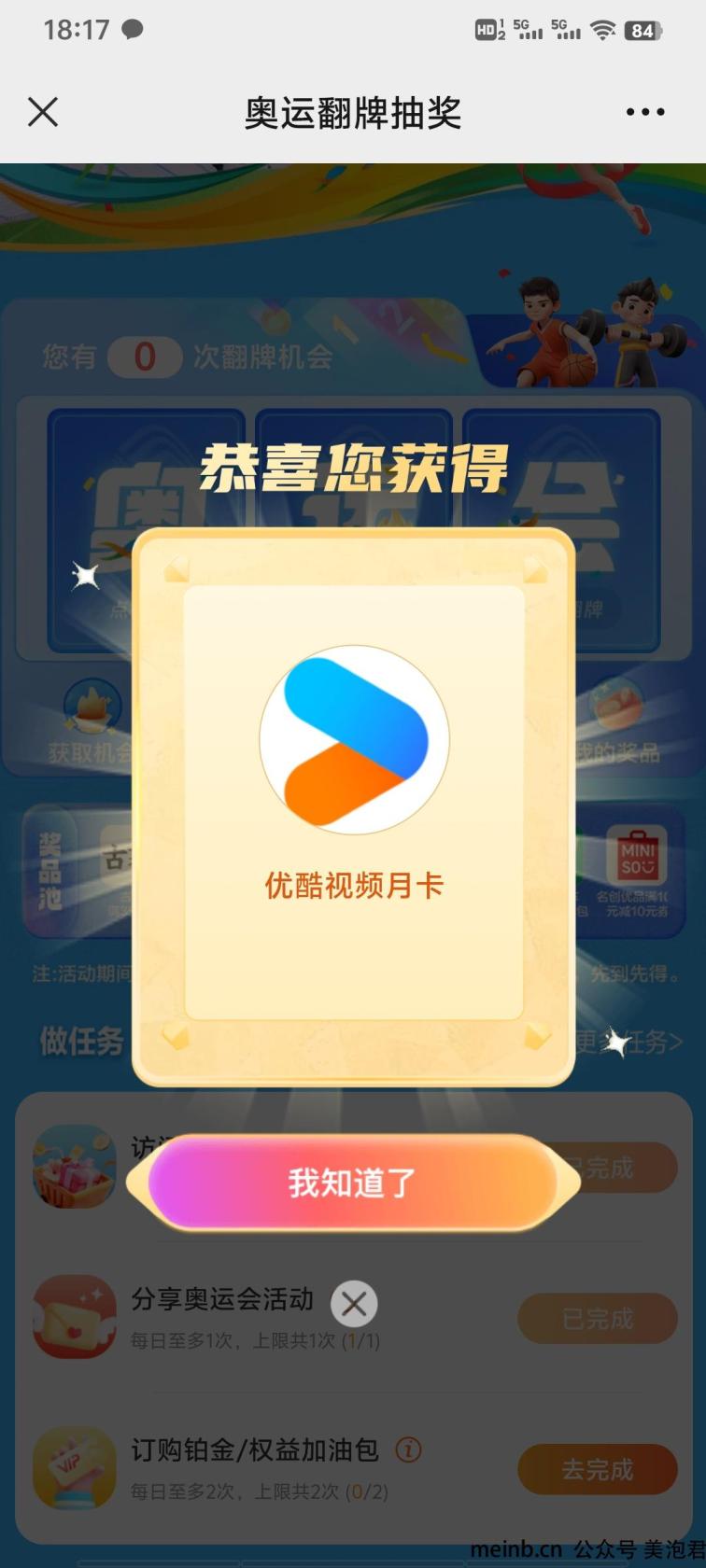The image size is (706, 1568).
Task: Close the 奥运翻牌抽奖 page
Action: [43, 112]
